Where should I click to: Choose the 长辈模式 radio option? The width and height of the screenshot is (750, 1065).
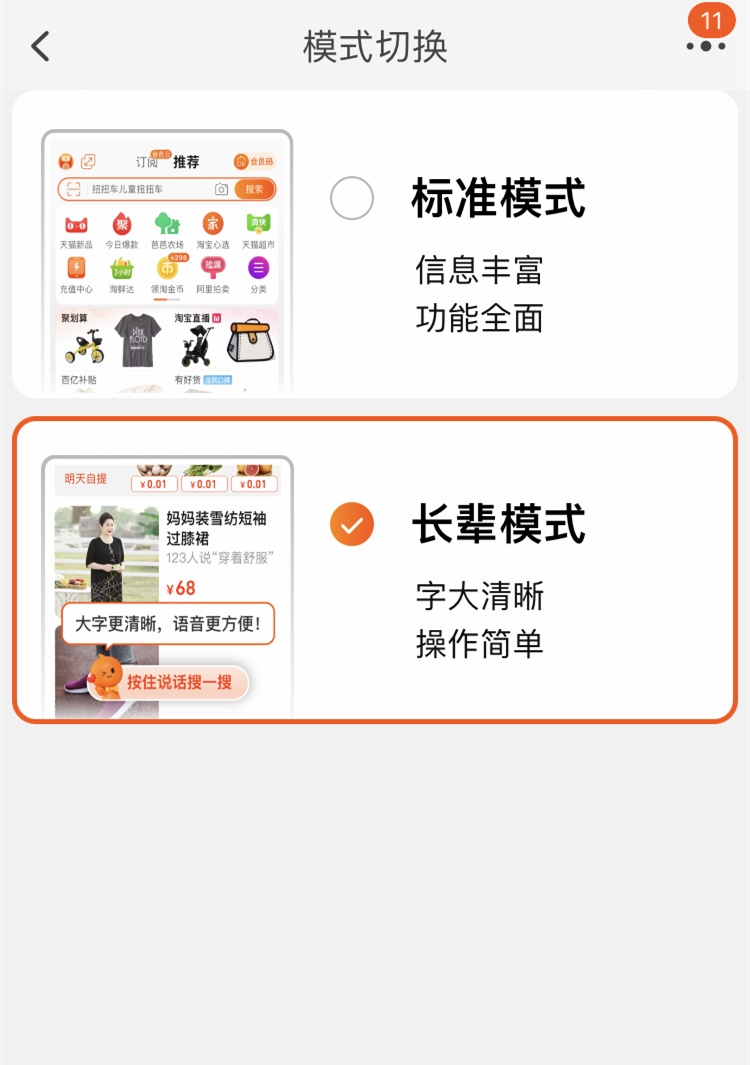point(352,524)
